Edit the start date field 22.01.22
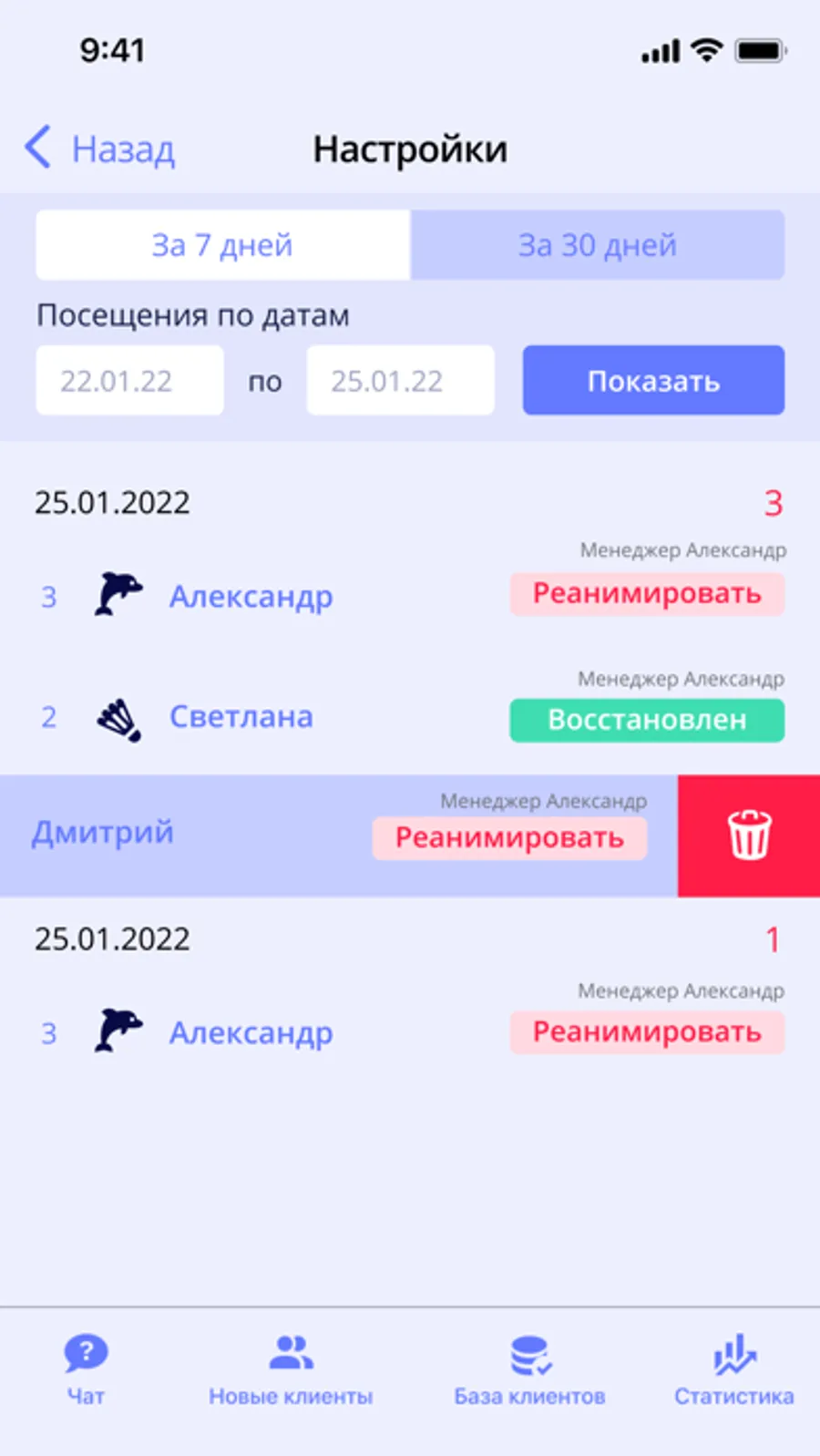 [x=129, y=381]
